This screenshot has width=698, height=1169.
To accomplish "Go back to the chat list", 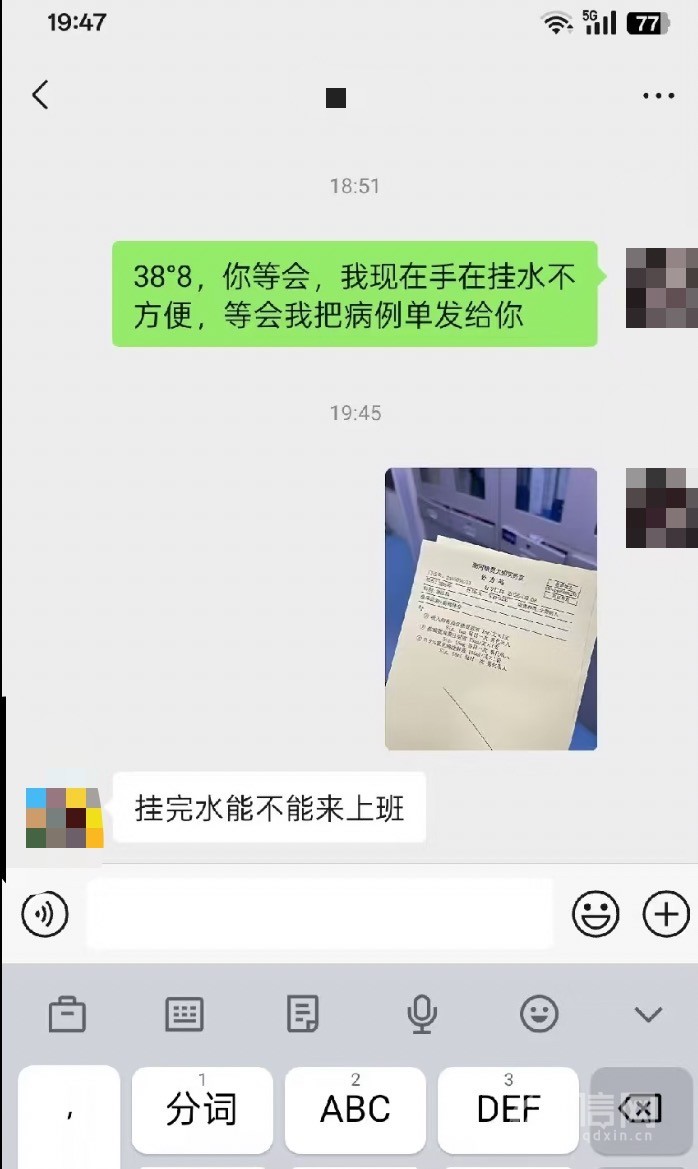I will coord(40,95).
